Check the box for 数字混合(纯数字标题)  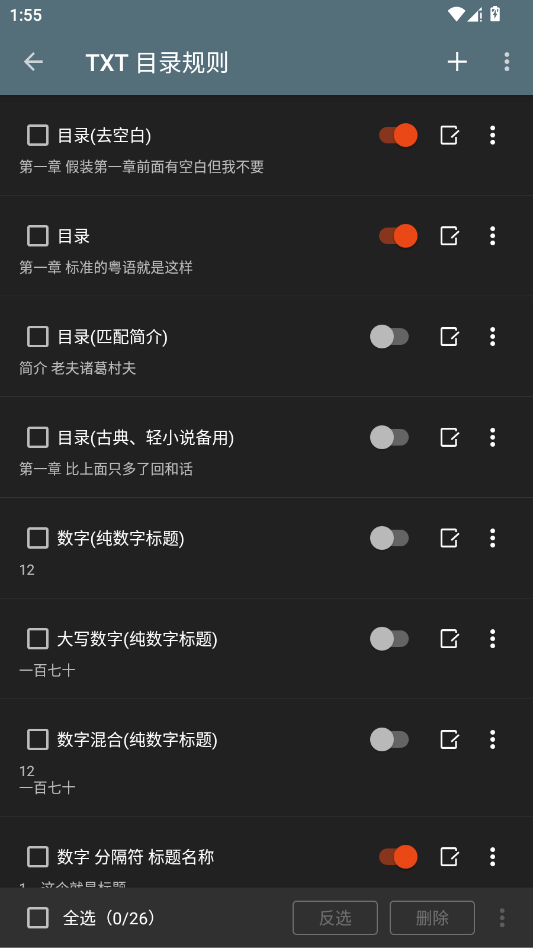click(x=38, y=739)
